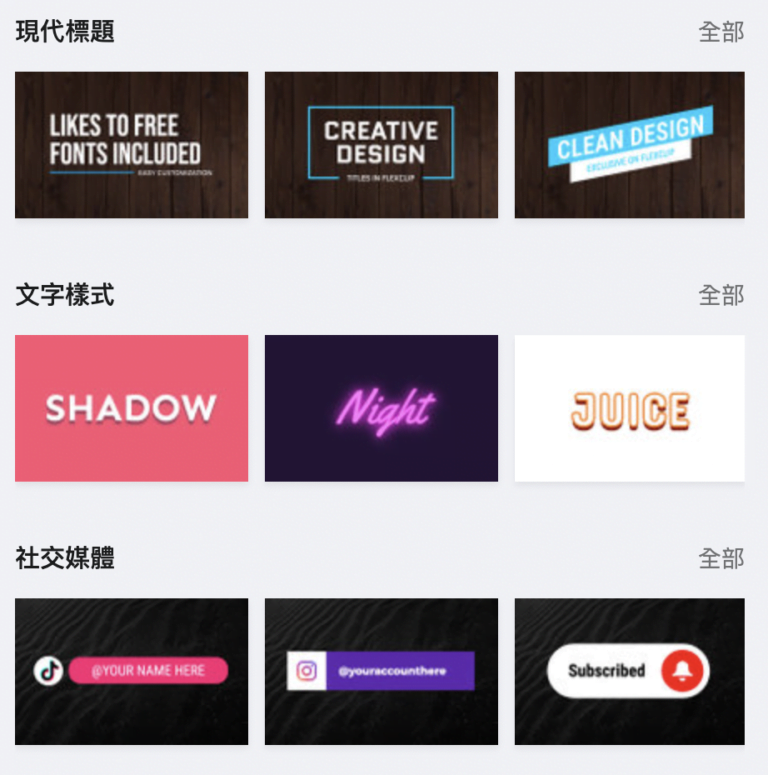This screenshot has height=775, width=768.
Task: Pick the Subscribed bell template
Action: tap(629, 671)
